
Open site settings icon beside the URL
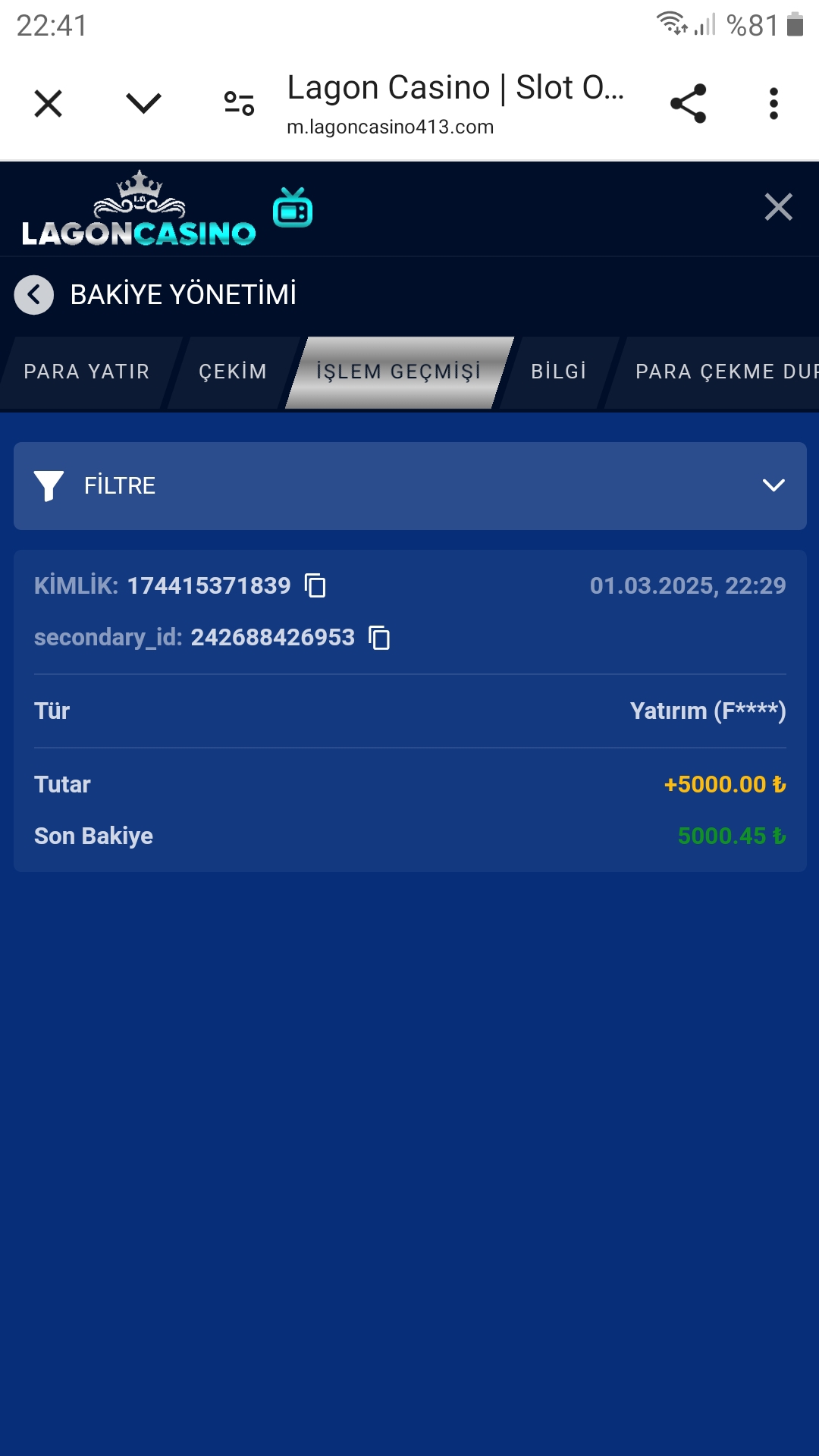[x=239, y=103]
